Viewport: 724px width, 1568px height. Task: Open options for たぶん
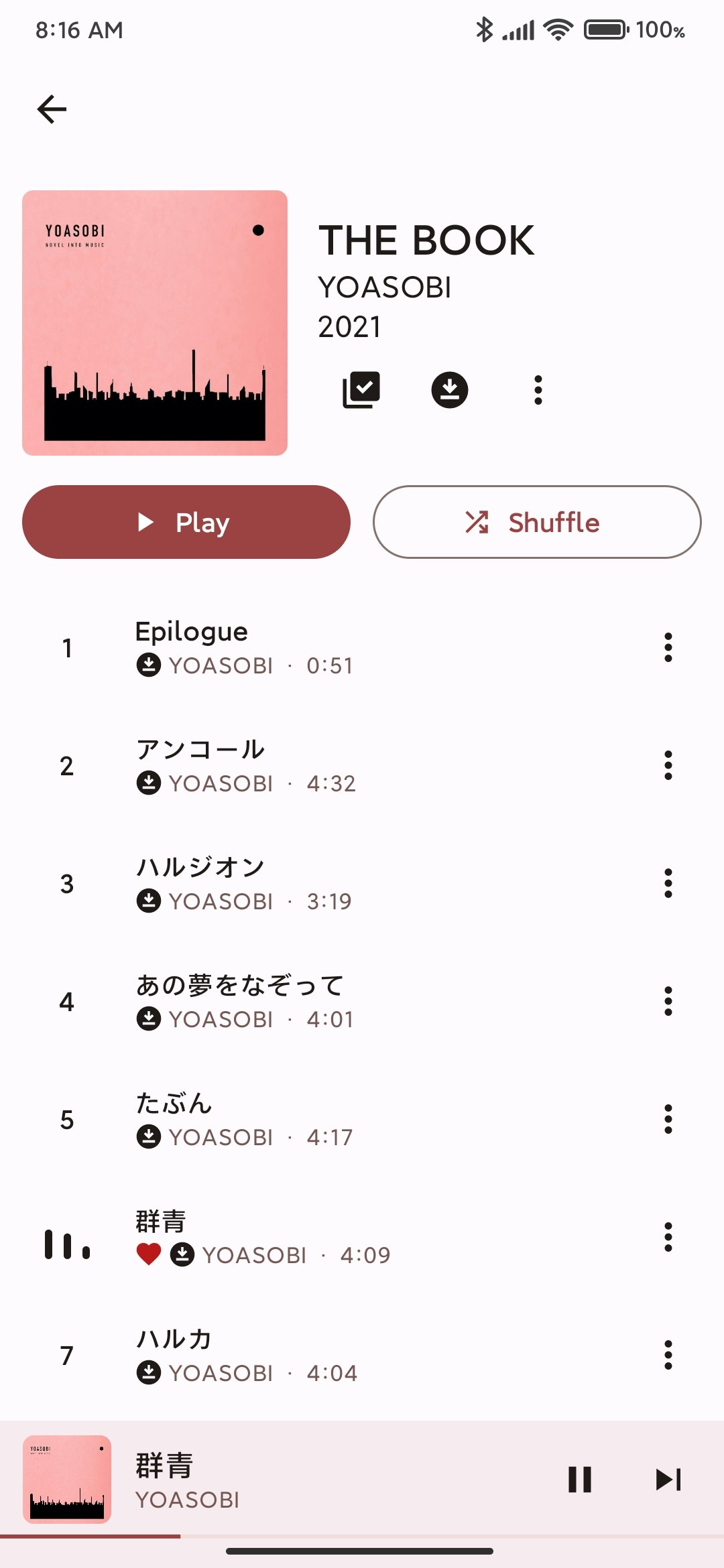tap(668, 1120)
